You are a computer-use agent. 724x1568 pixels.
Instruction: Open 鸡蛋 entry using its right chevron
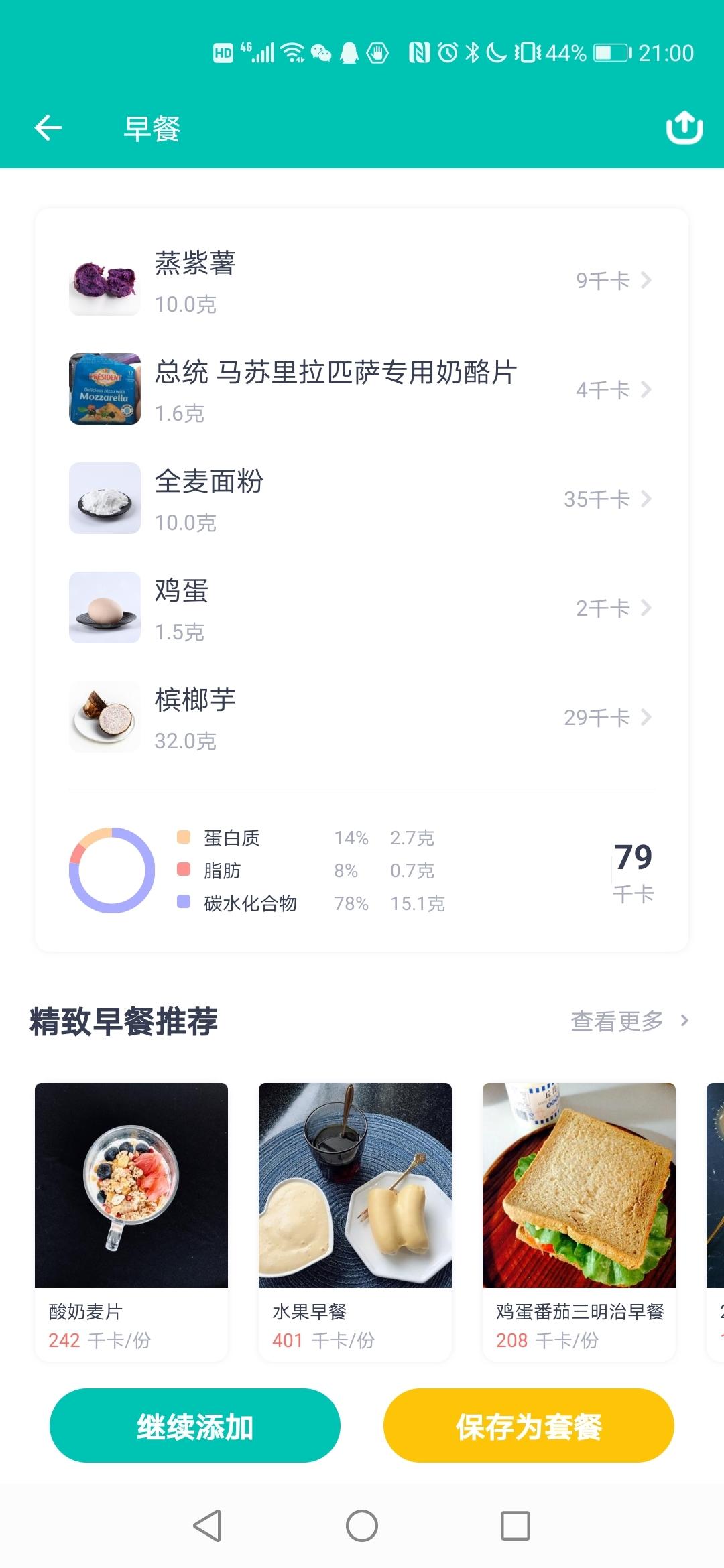(x=646, y=607)
